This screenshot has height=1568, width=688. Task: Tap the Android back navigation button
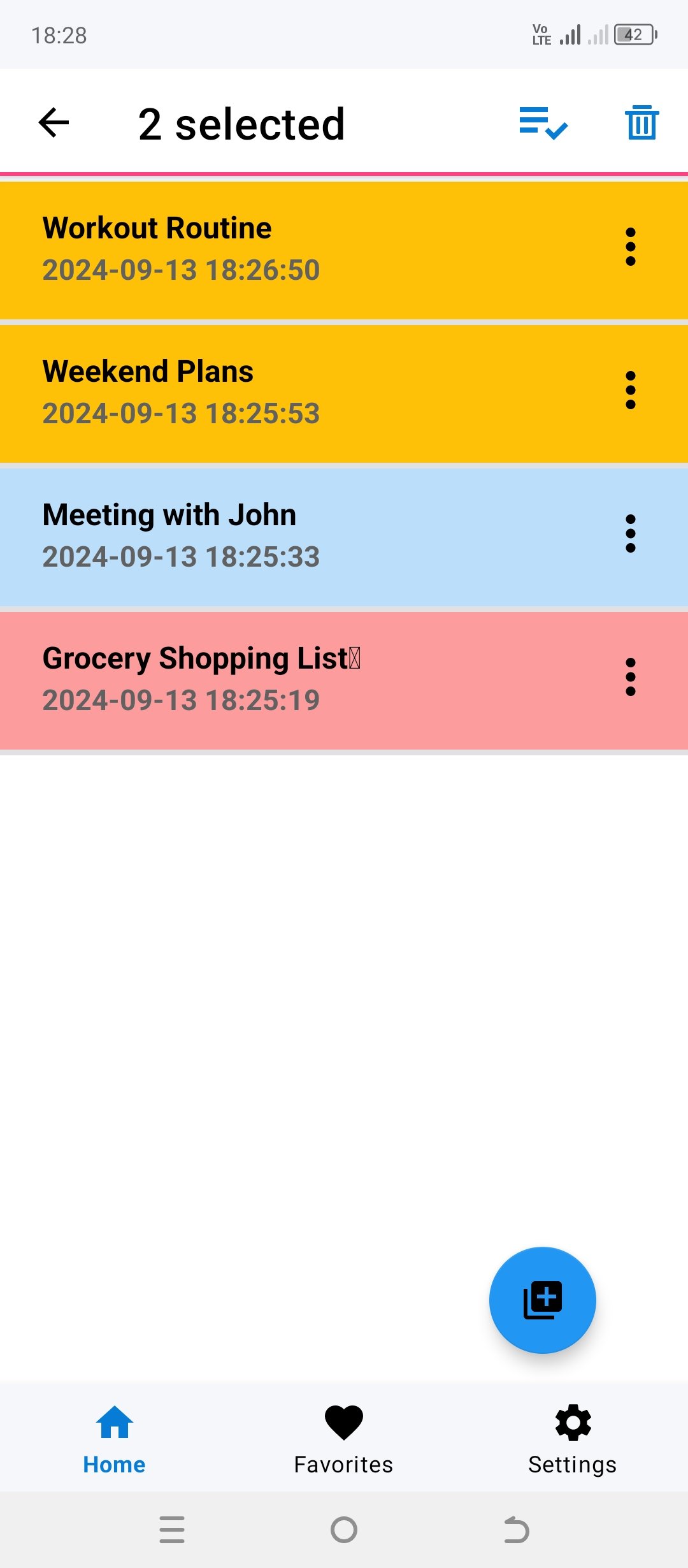[516, 1530]
